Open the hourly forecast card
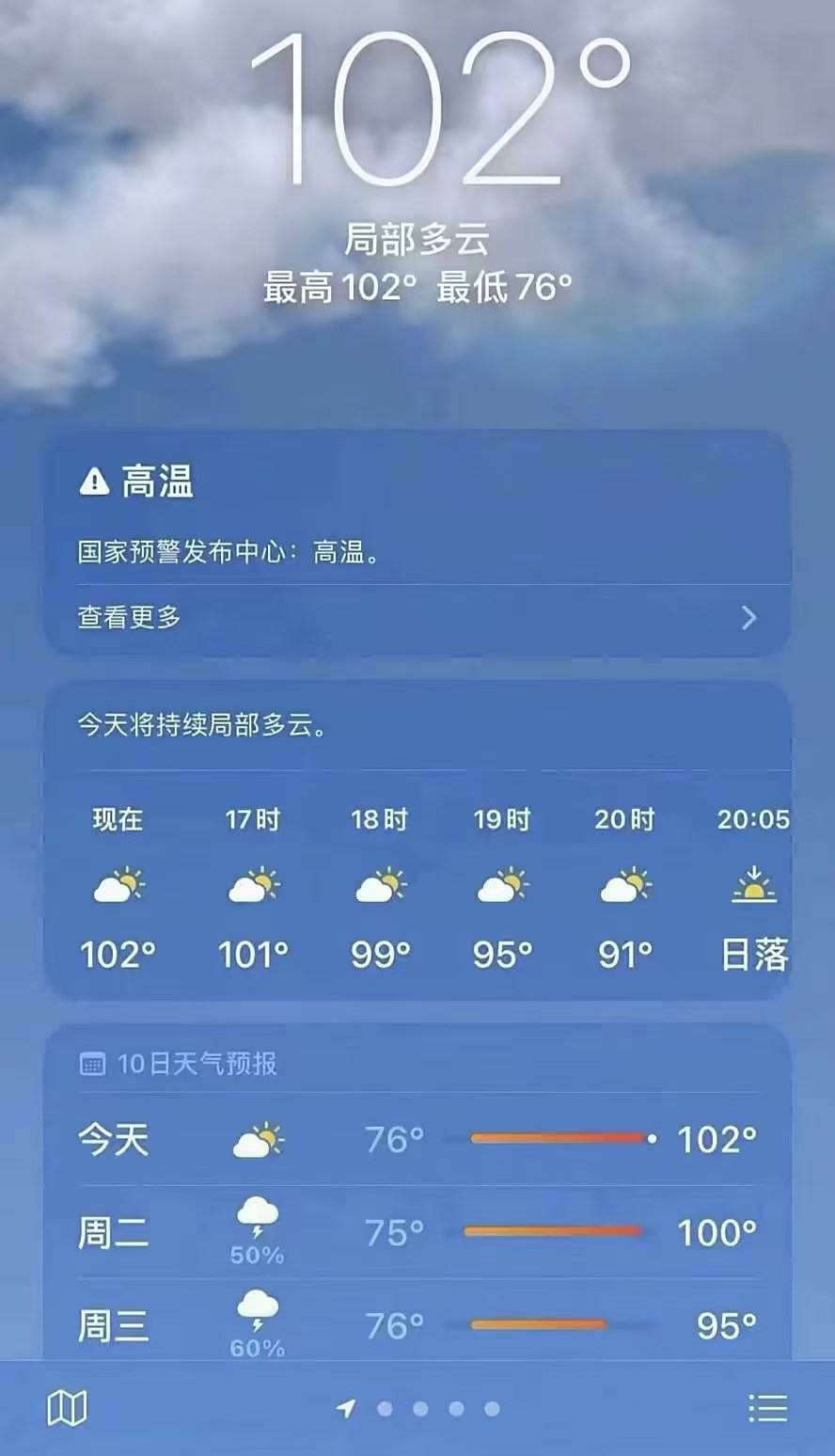This screenshot has width=835, height=1456. 416,884
